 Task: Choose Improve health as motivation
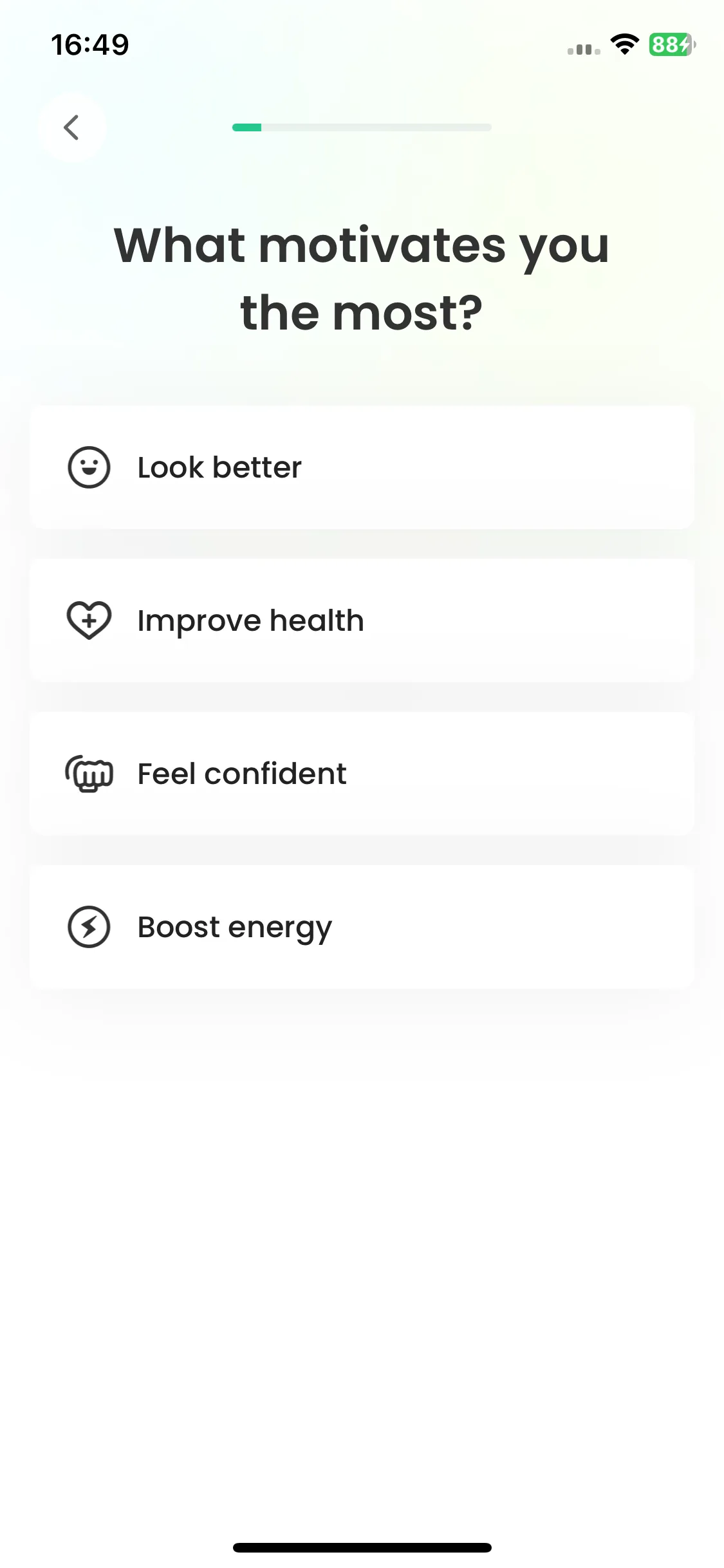(x=362, y=621)
